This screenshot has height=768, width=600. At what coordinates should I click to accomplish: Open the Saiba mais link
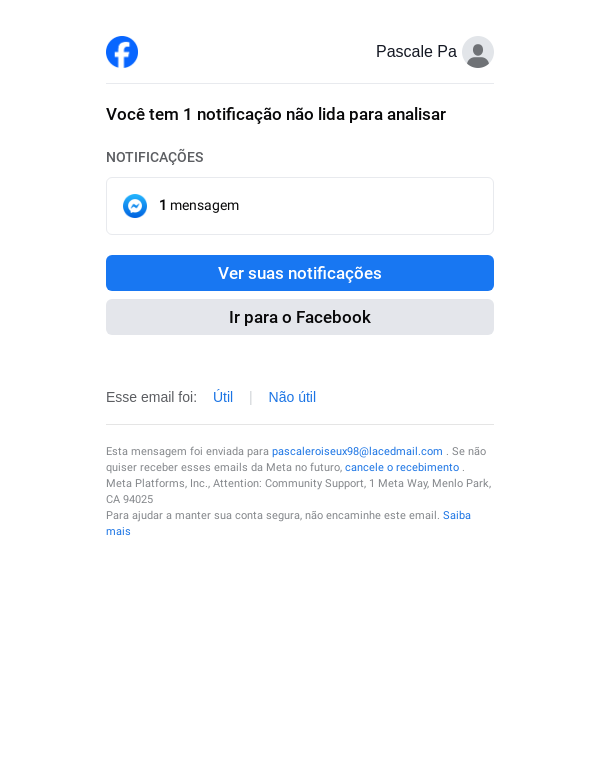pos(456,516)
